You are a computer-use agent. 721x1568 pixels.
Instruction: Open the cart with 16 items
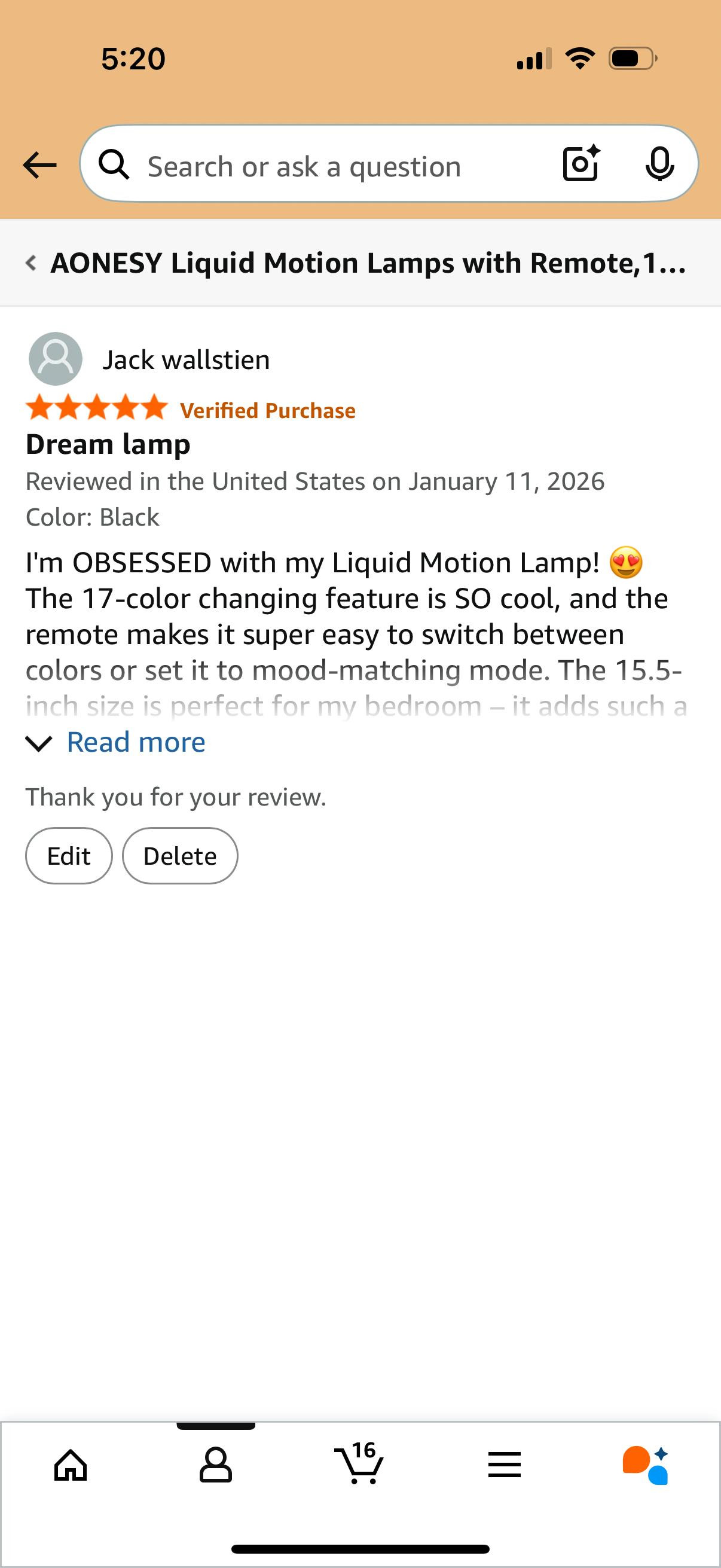[359, 1462]
